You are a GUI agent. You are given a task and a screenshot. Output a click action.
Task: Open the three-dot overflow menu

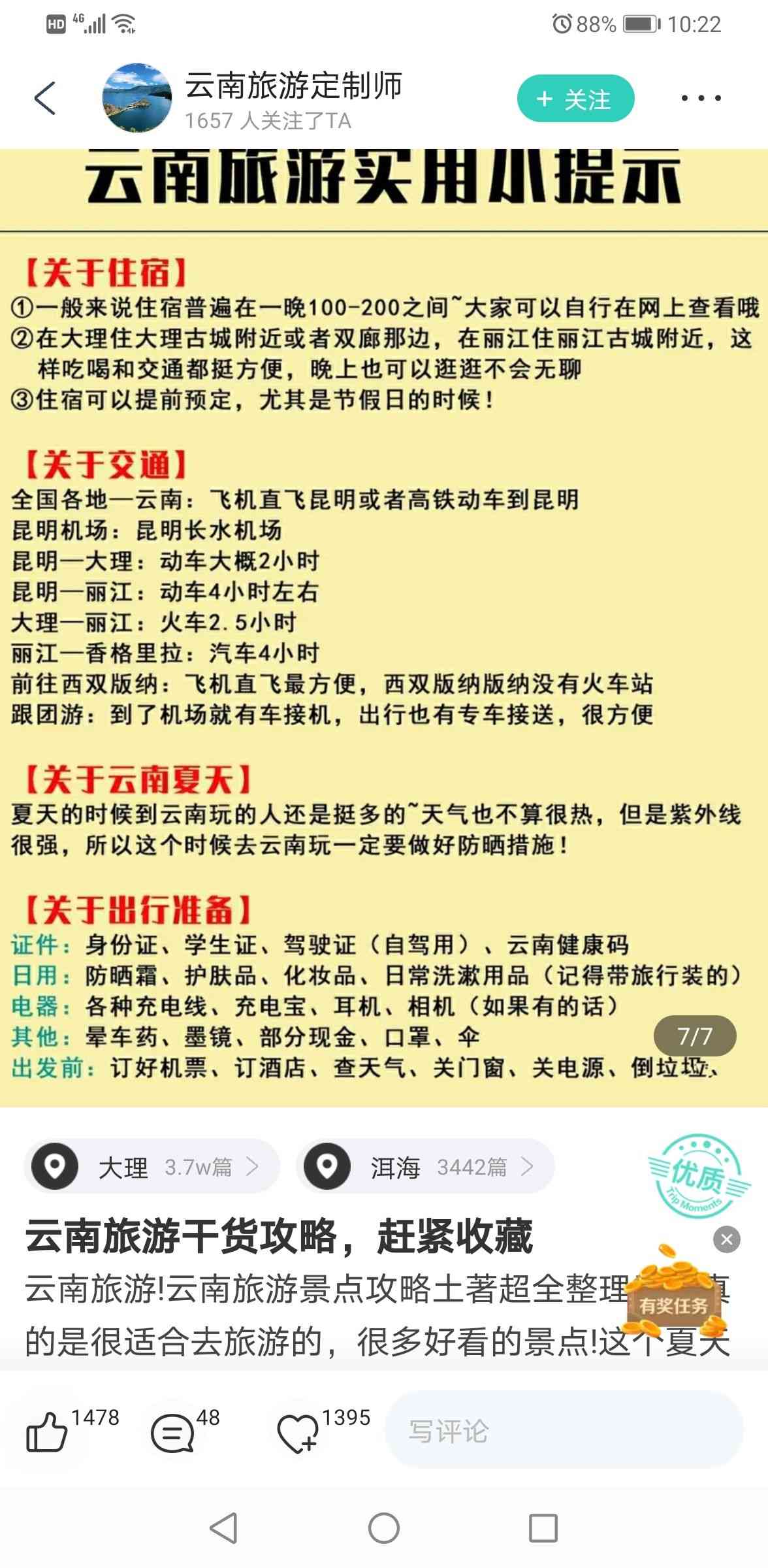pyautogui.click(x=701, y=99)
